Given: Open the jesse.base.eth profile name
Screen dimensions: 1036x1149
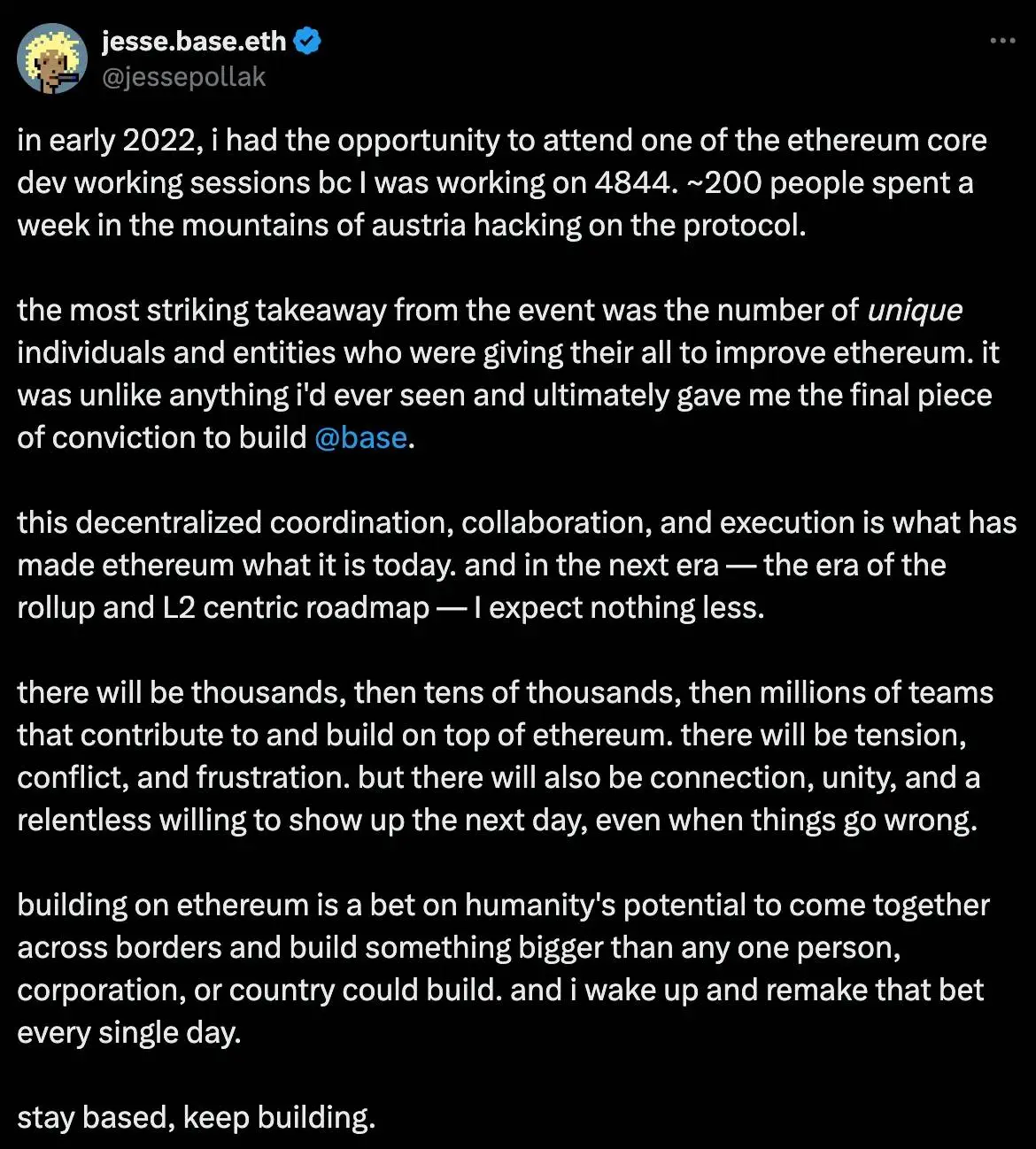Looking at the screenshot, I should pos(194,41).
